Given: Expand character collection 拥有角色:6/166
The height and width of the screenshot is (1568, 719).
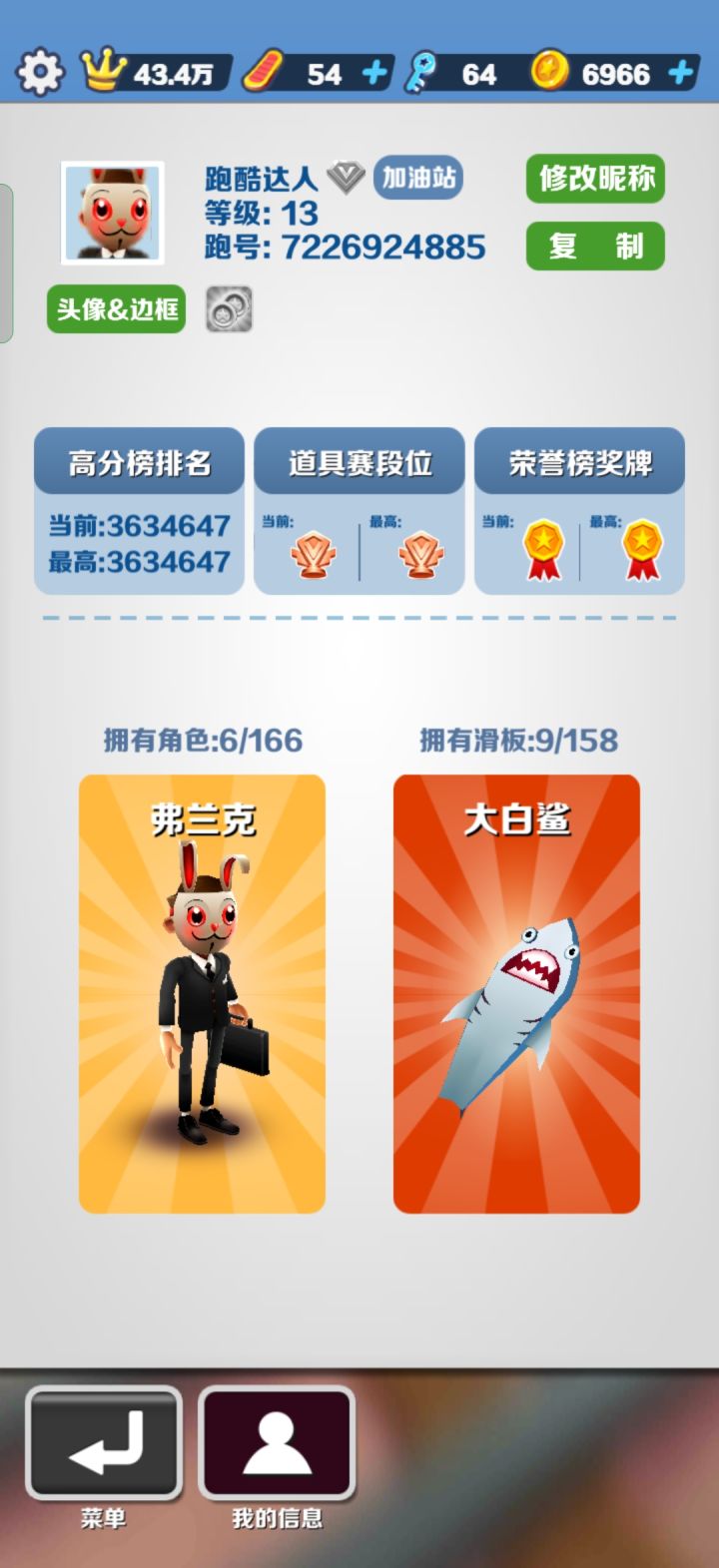Looking at the screenshot, I should tap(201, 740).
